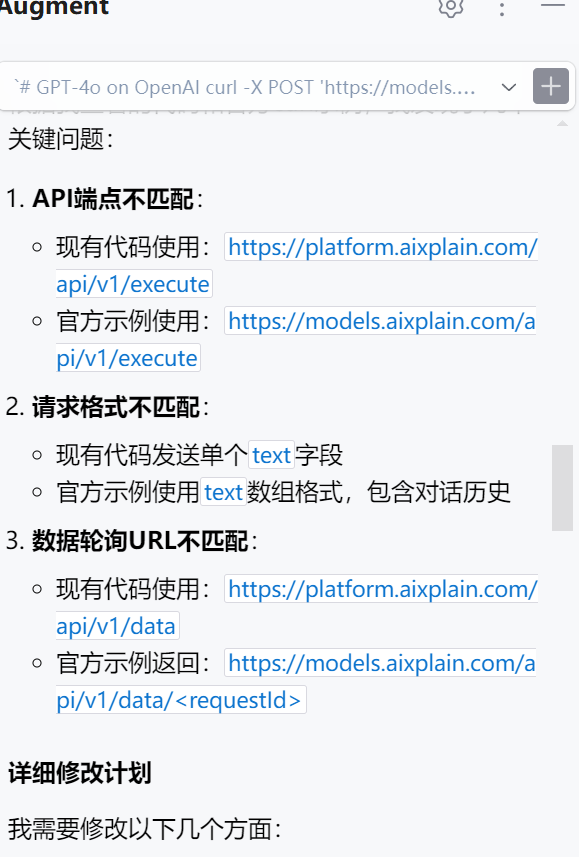Tap the text code link before 数组格式
The width and height of the screenshot is (579, 857).
(223, 492)
